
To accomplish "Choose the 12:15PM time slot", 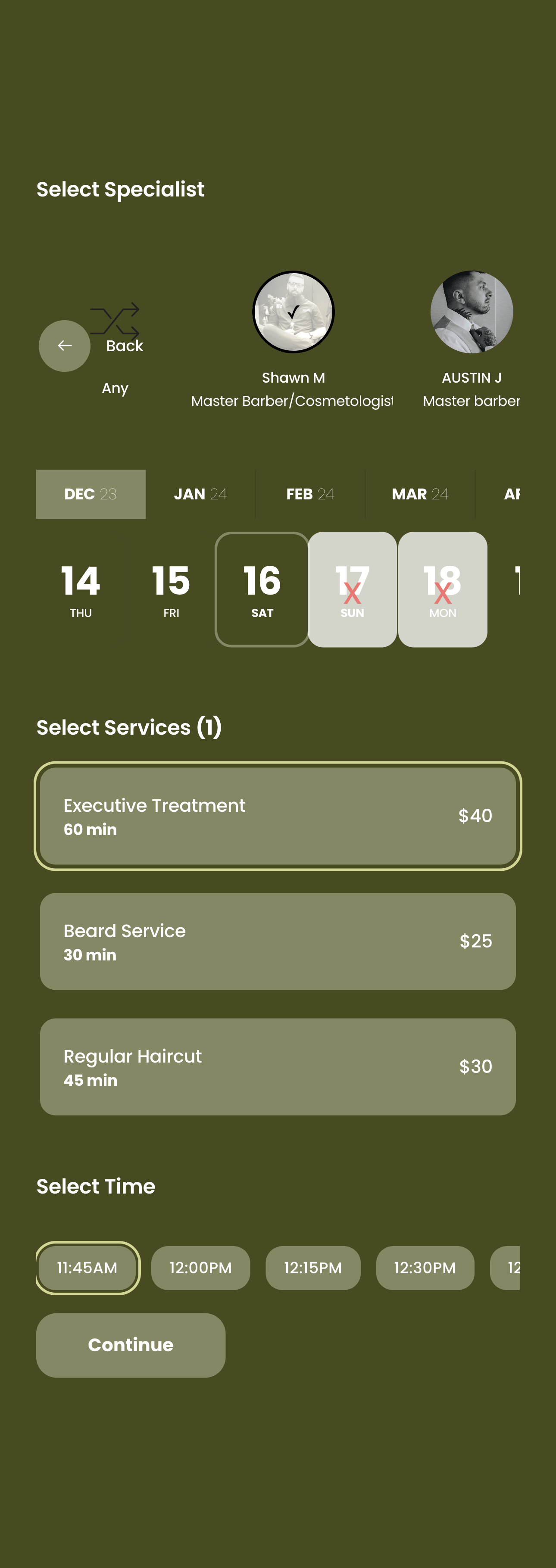I will [312, 1268].
